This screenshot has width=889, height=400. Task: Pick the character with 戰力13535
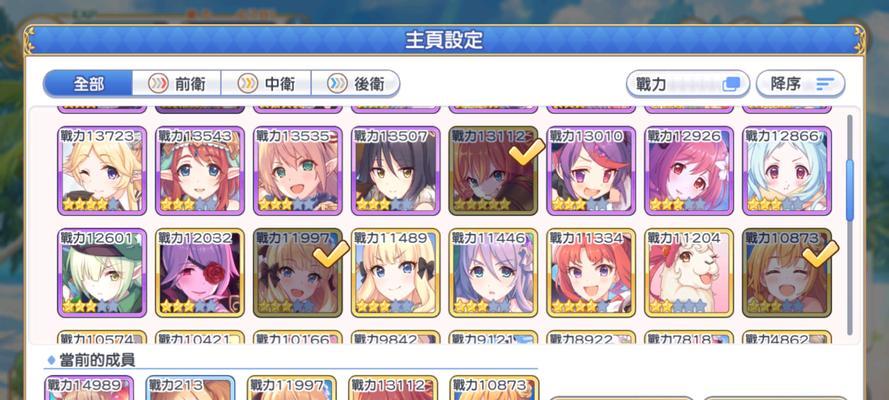[298, 170]
